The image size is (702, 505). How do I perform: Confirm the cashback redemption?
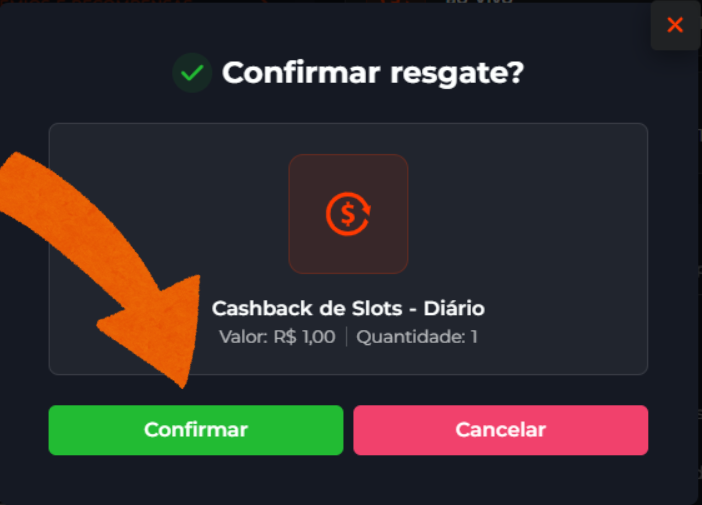tap(196, 430)
